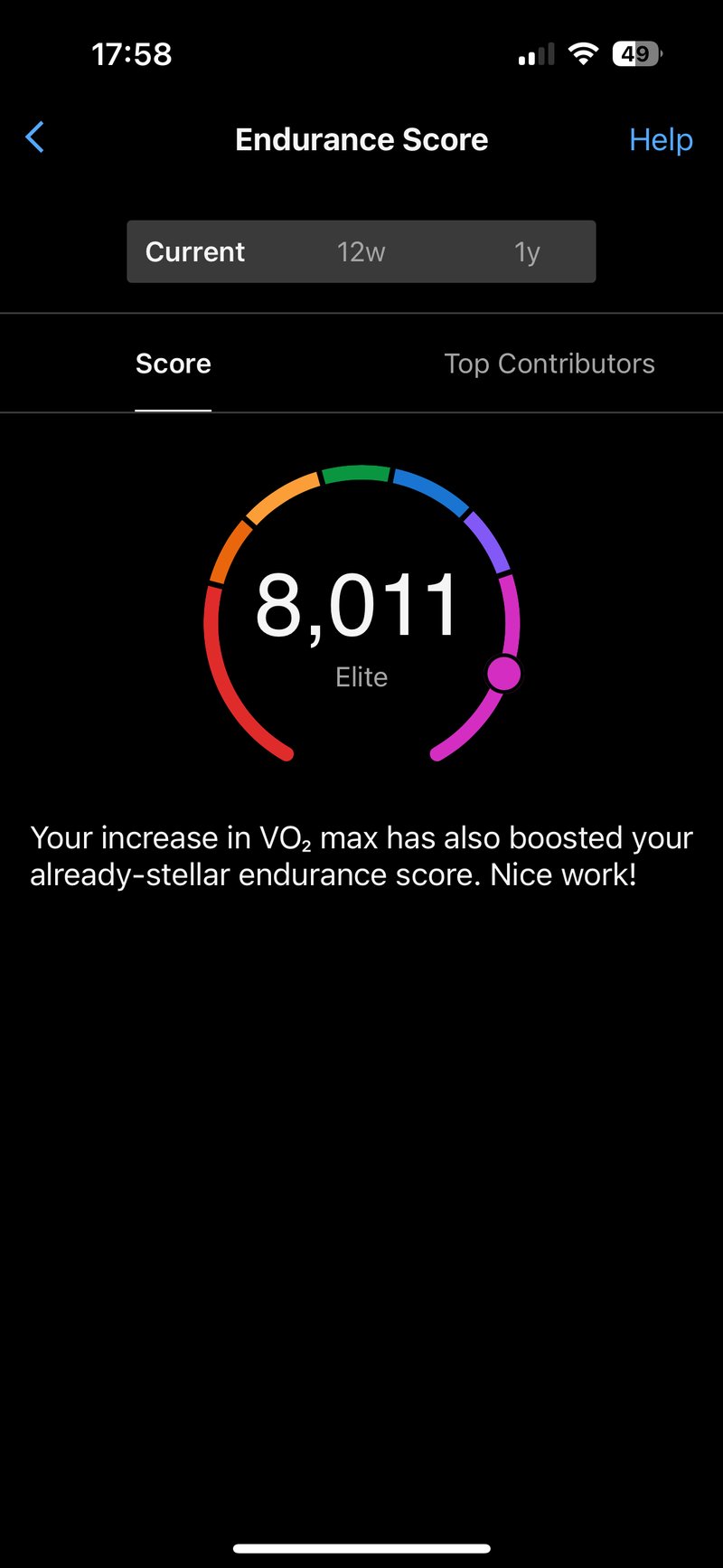This screenshot has height=1568, width=723.
Task: Open the Help page
Action: (x=661, y=139)
